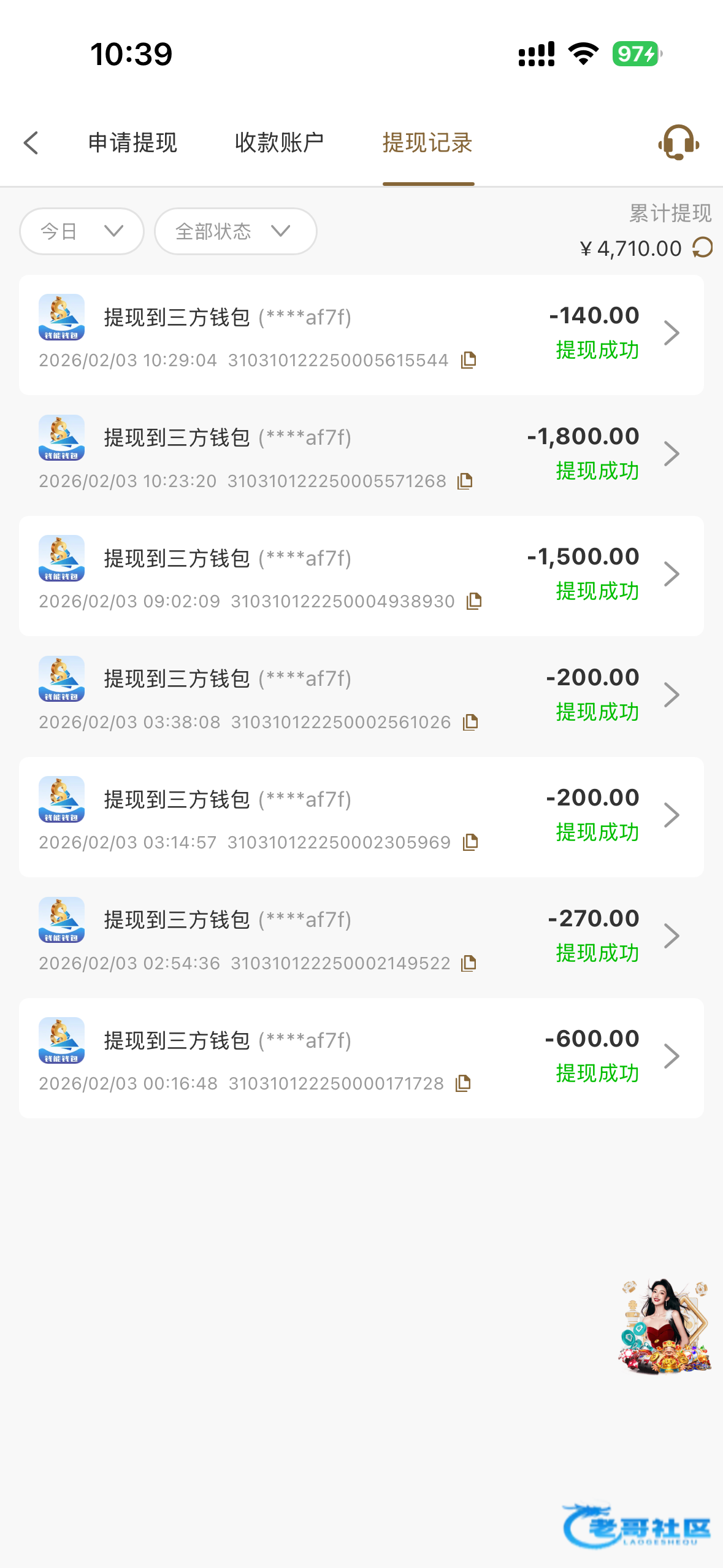Screen dimensions: 723x1568
Task: Switch to the 申请提现 tab
Action: pyautogui.click(x=132, y=143)
